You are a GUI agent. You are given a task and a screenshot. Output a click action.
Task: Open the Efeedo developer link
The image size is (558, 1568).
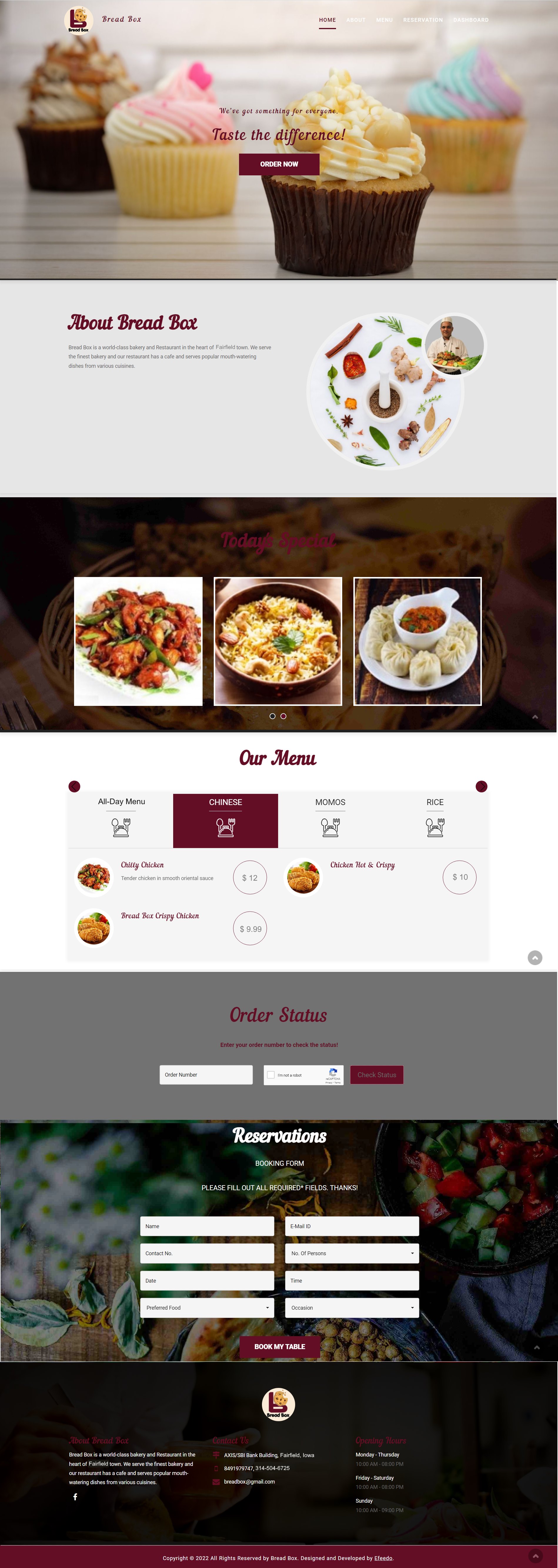[383, 1558]
